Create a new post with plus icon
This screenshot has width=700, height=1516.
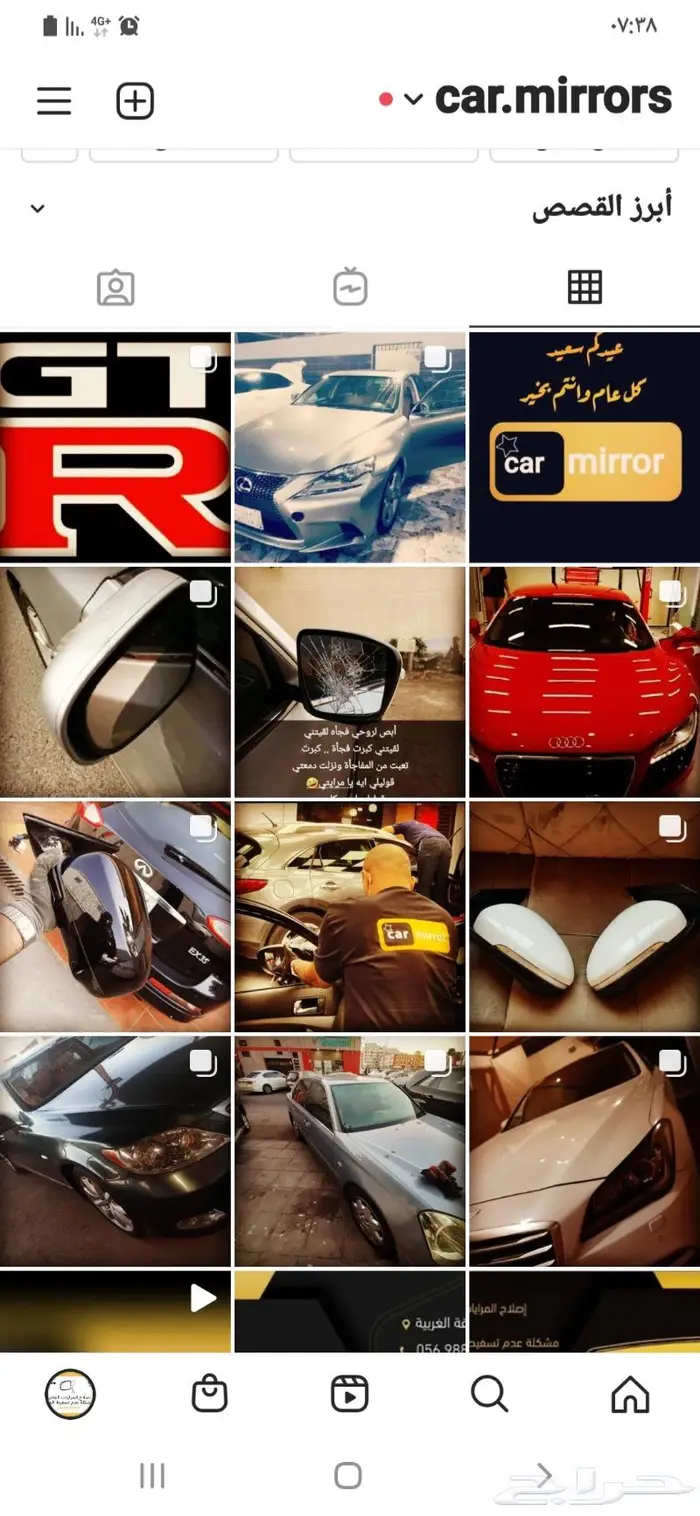135,101
